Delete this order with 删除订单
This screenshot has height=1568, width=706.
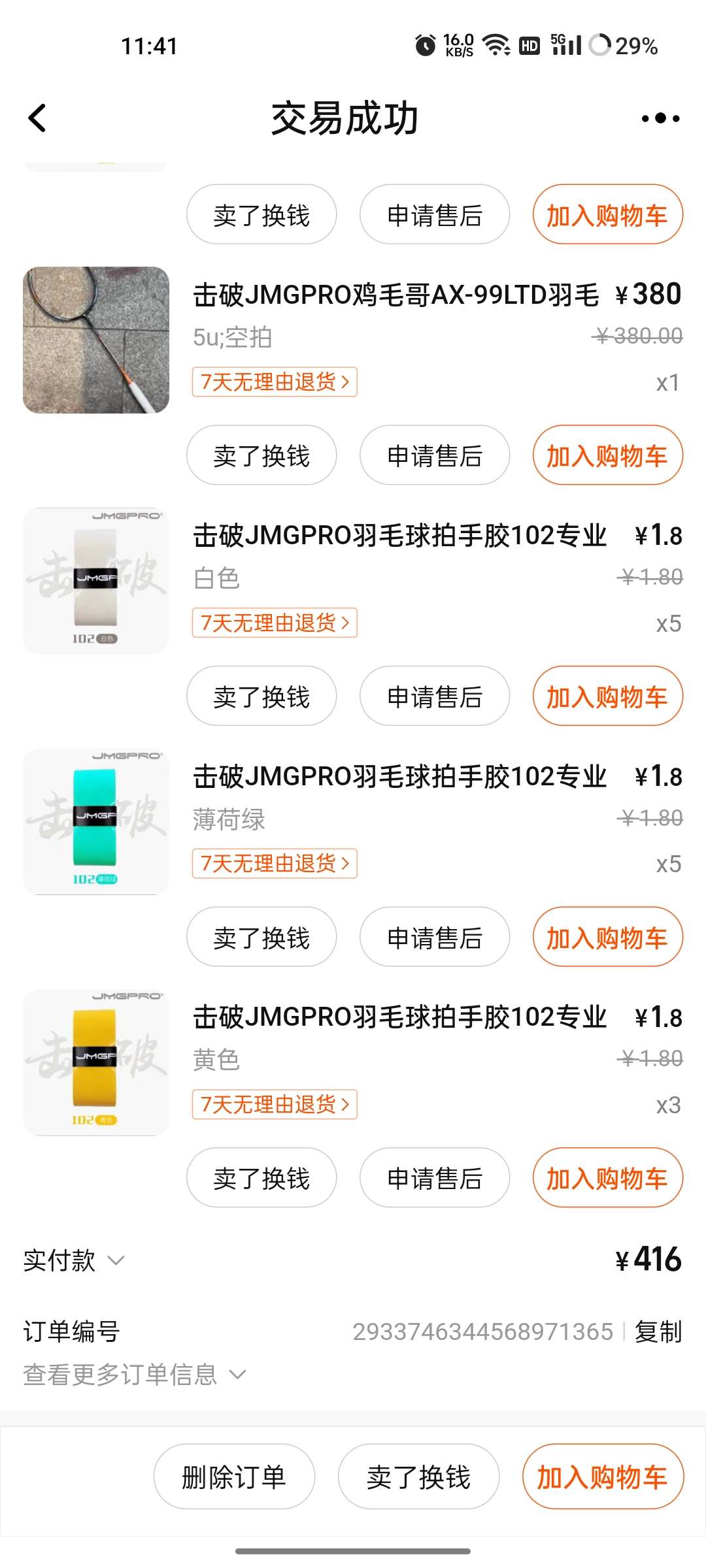coord(234,1477)
